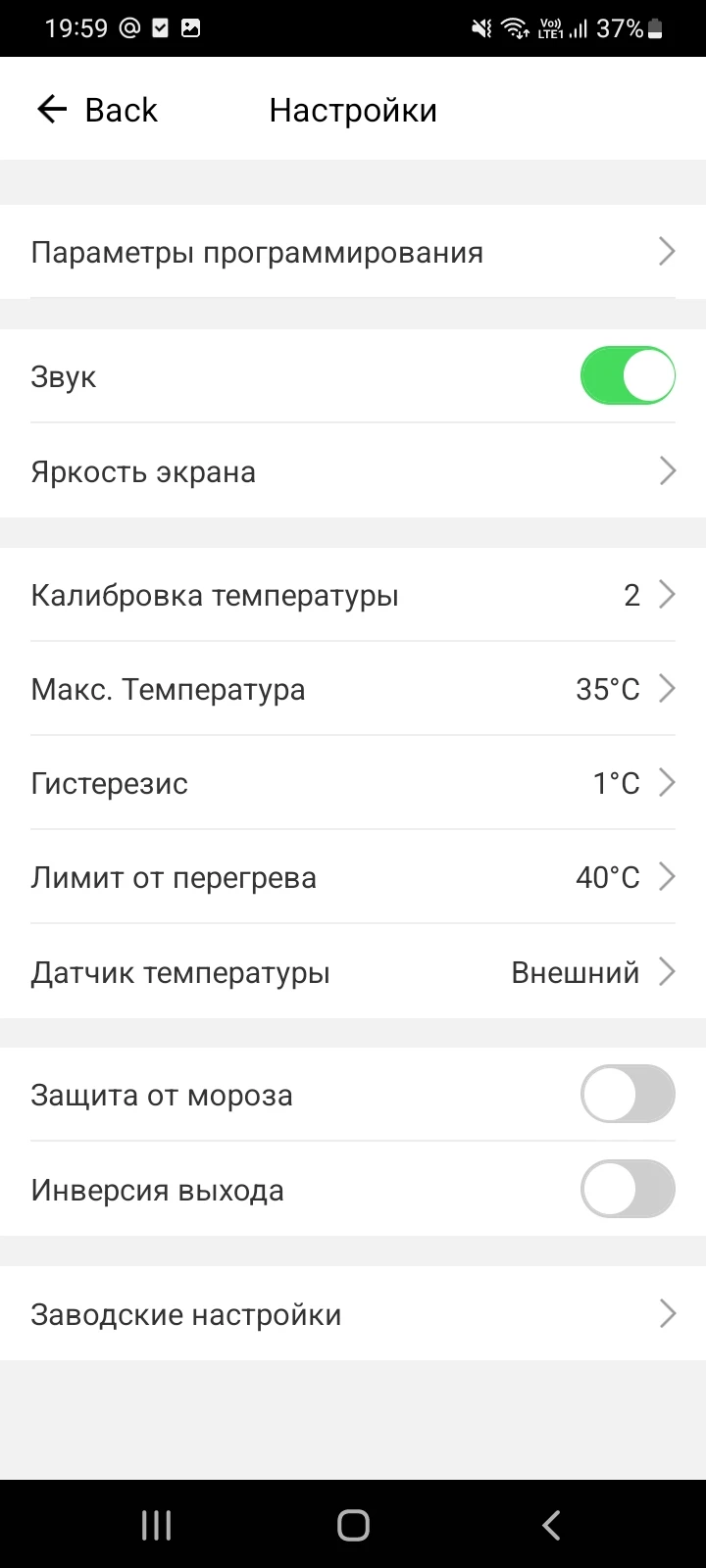Open Гистерезис setting
The image size is (706, 1568).
(353, 783)
